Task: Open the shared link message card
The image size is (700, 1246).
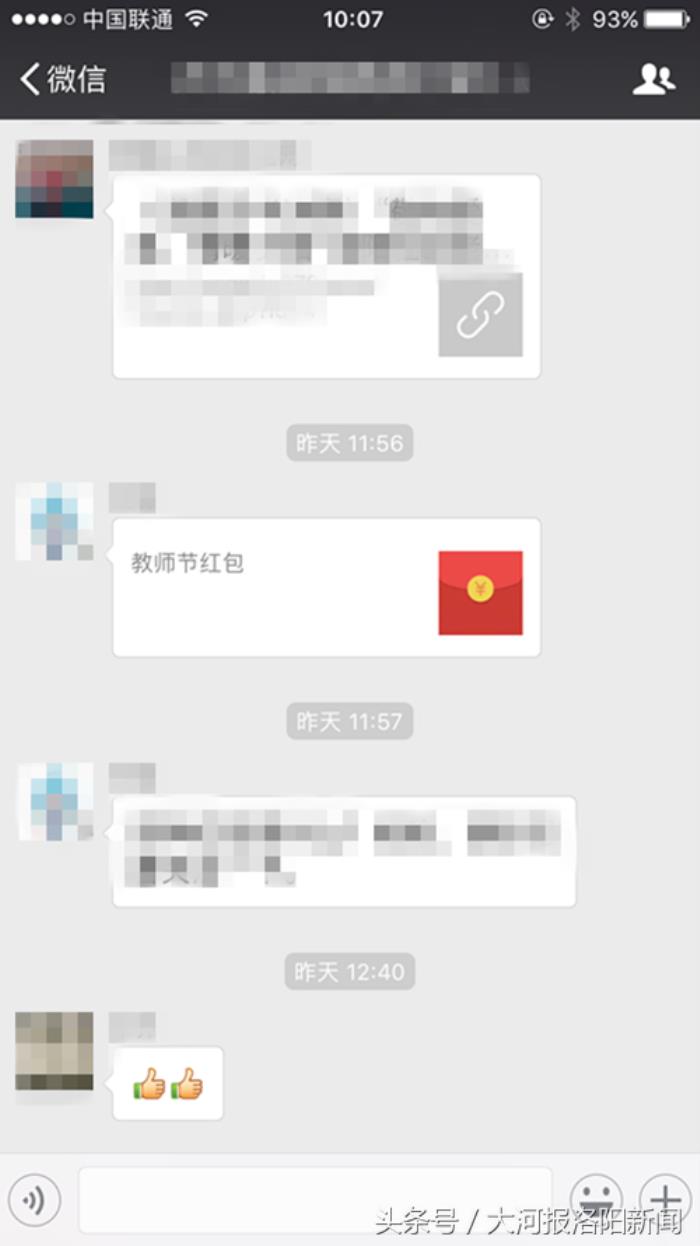Action: [326, 276]
